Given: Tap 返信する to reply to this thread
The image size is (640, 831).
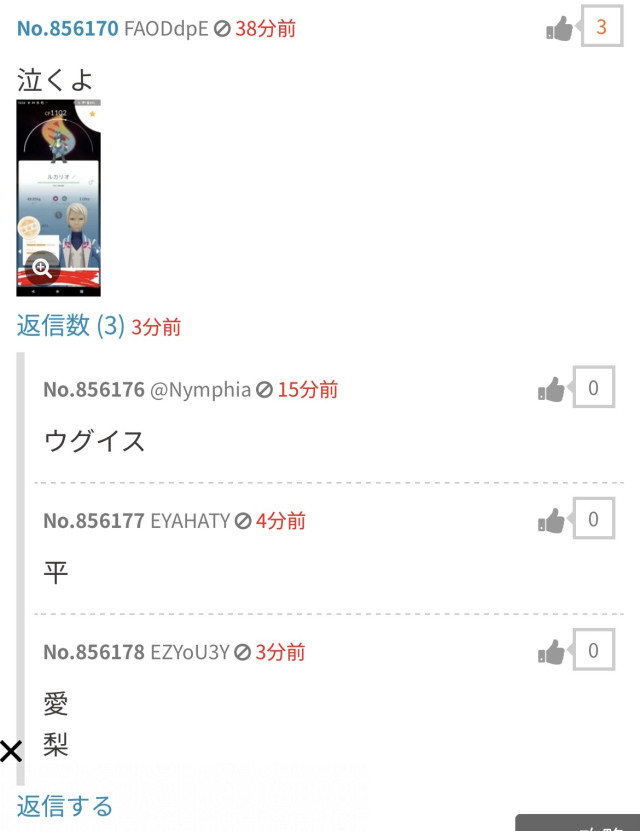Looking at the screenshot, I should [x=65, y=806].
